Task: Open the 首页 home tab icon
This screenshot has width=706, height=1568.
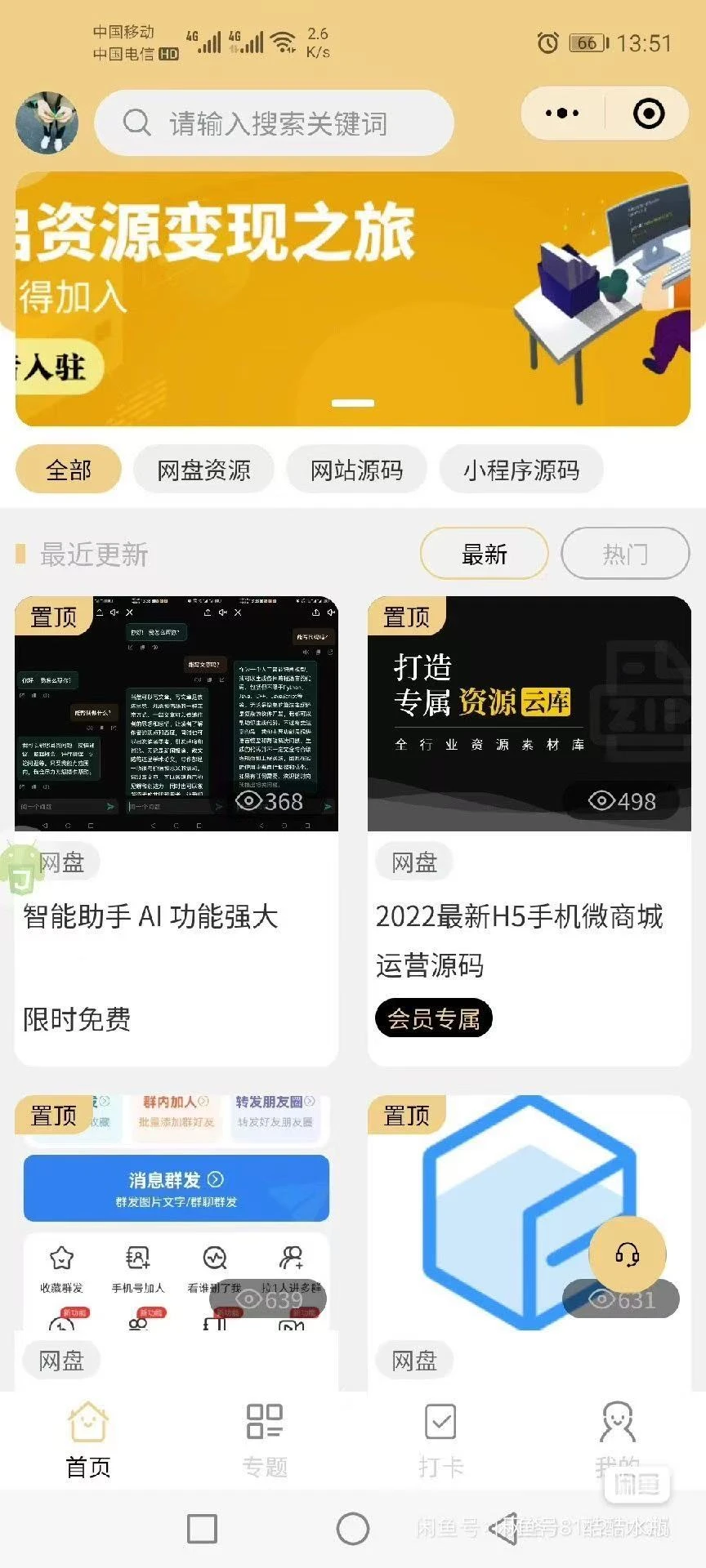Action: point(87,1422)
